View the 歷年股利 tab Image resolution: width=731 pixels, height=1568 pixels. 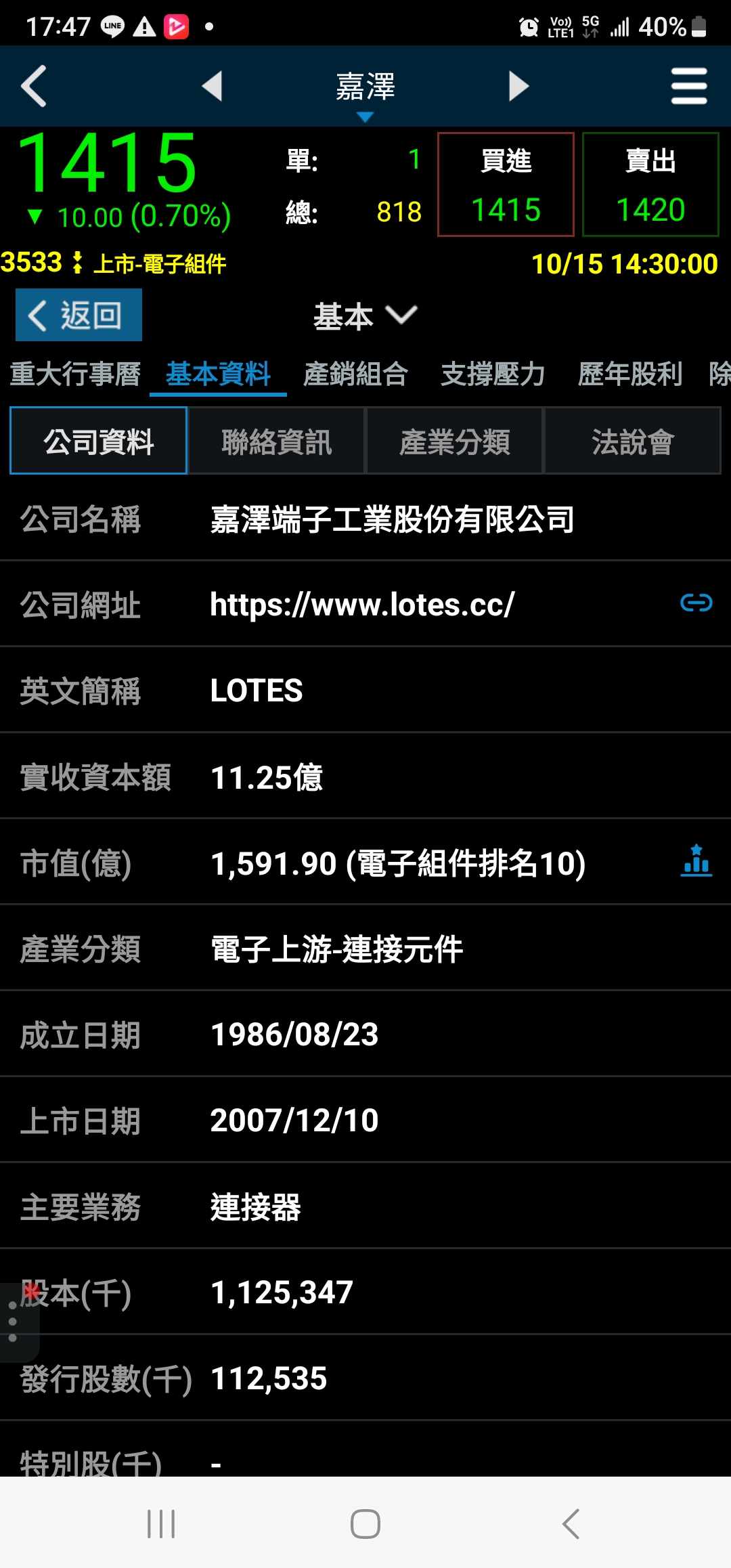[x=630, y=374]
